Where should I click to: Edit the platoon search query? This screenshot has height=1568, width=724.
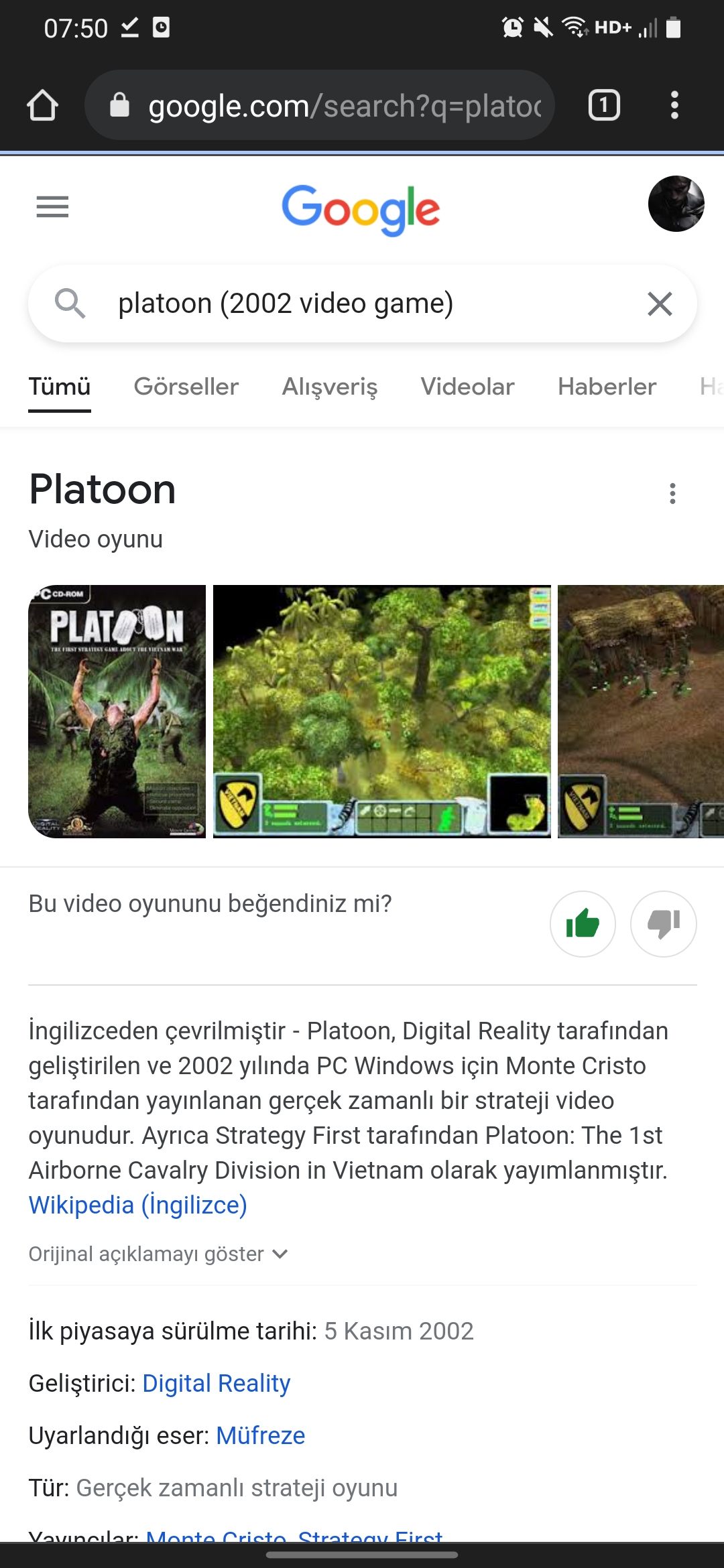pyautogui.click(x=335, y=304)
